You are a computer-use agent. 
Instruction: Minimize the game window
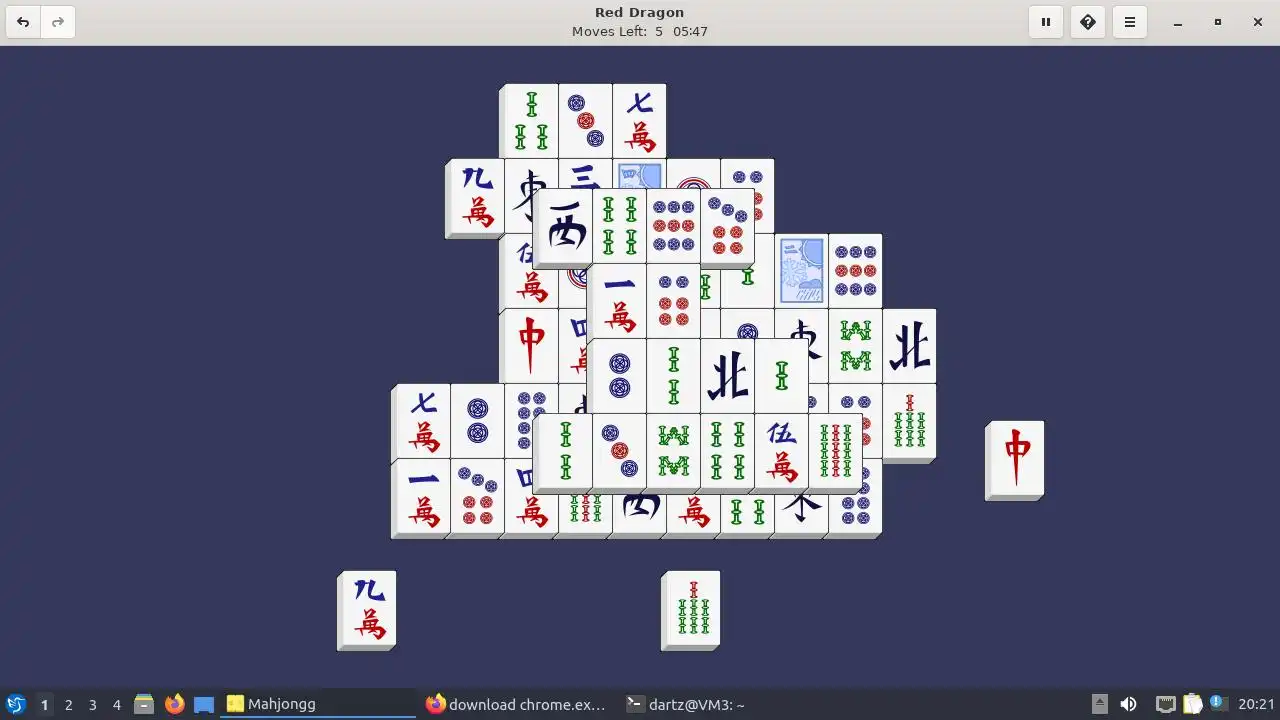click(x=1178, y=22)
